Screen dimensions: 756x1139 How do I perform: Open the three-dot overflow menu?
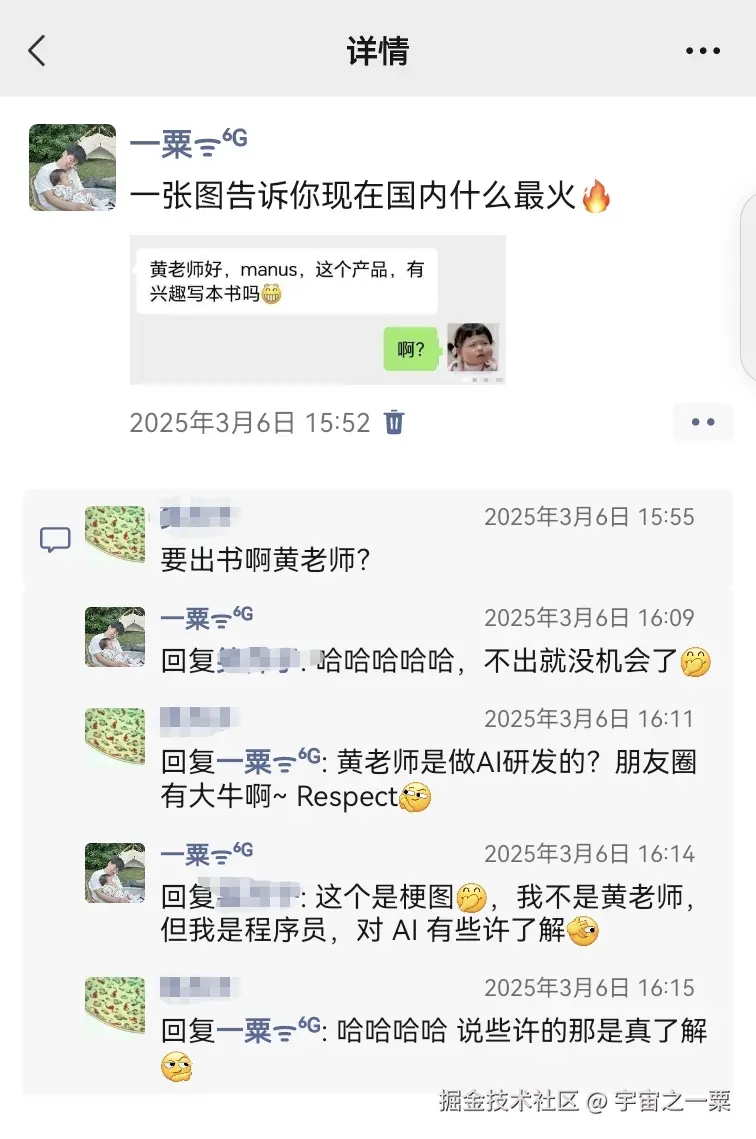[x=703, y=51]
